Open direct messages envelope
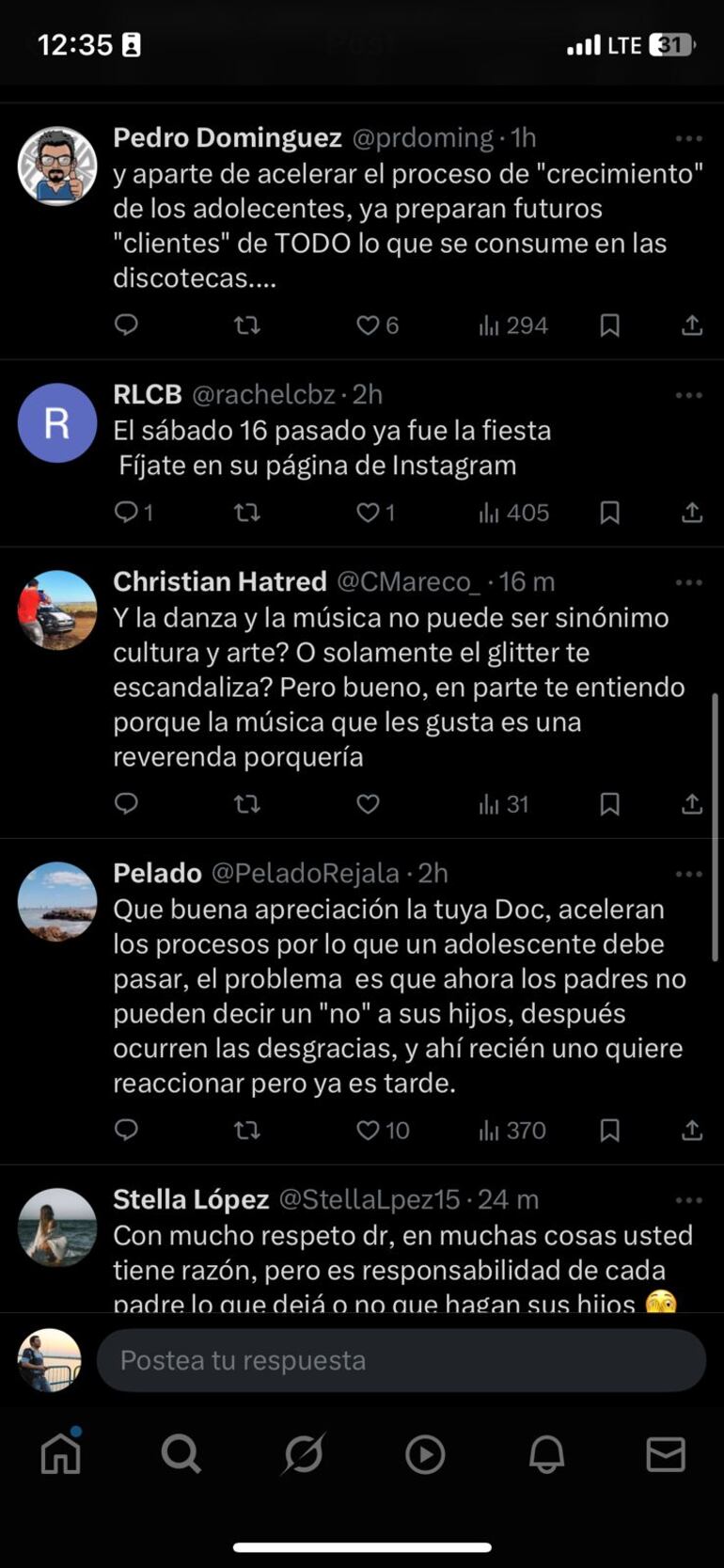This screenshot has height=1568, width=724. coord(666,1454)
